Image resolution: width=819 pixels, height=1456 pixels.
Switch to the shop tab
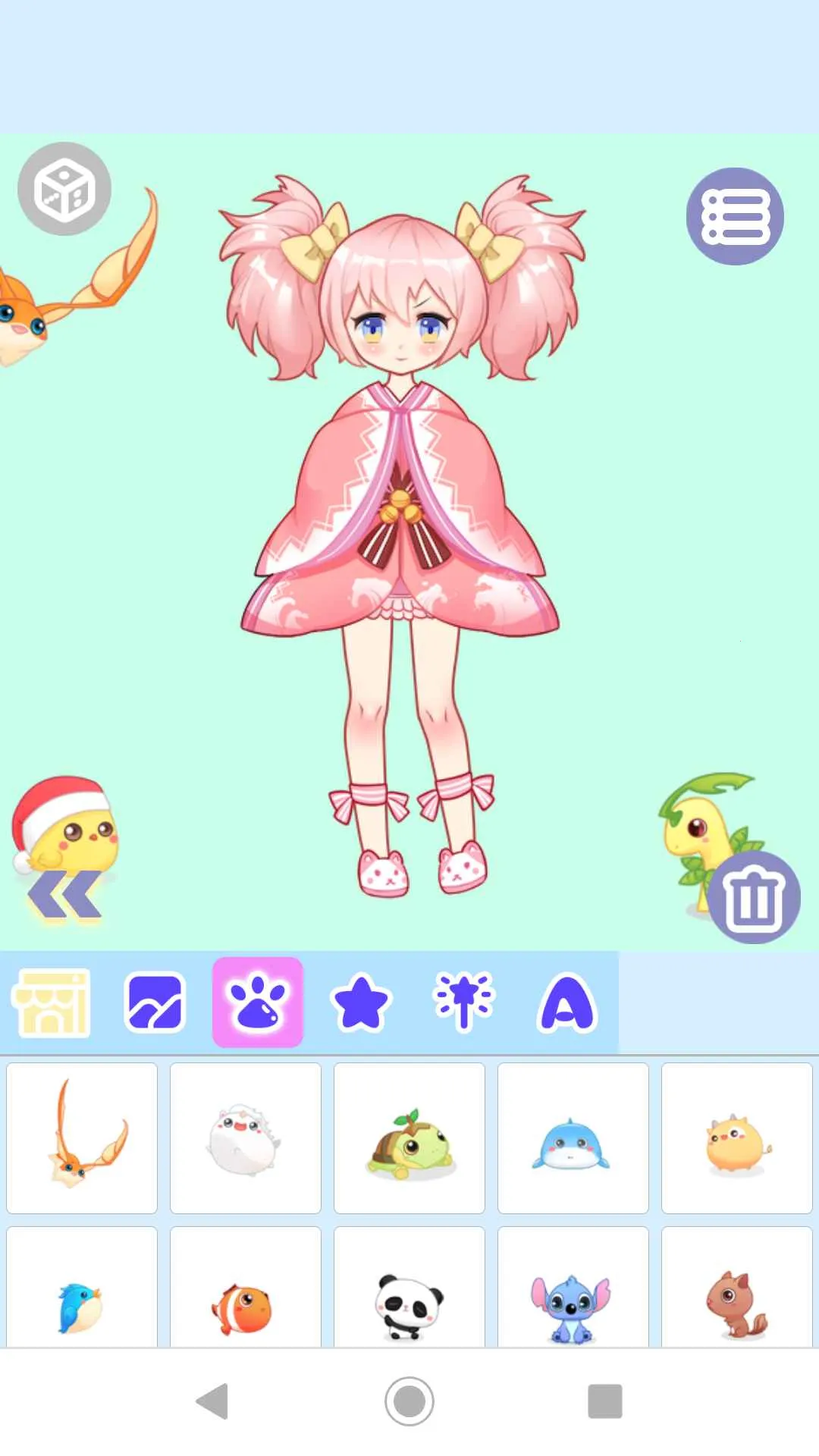pyautogui.click(x=52, y=1002)
